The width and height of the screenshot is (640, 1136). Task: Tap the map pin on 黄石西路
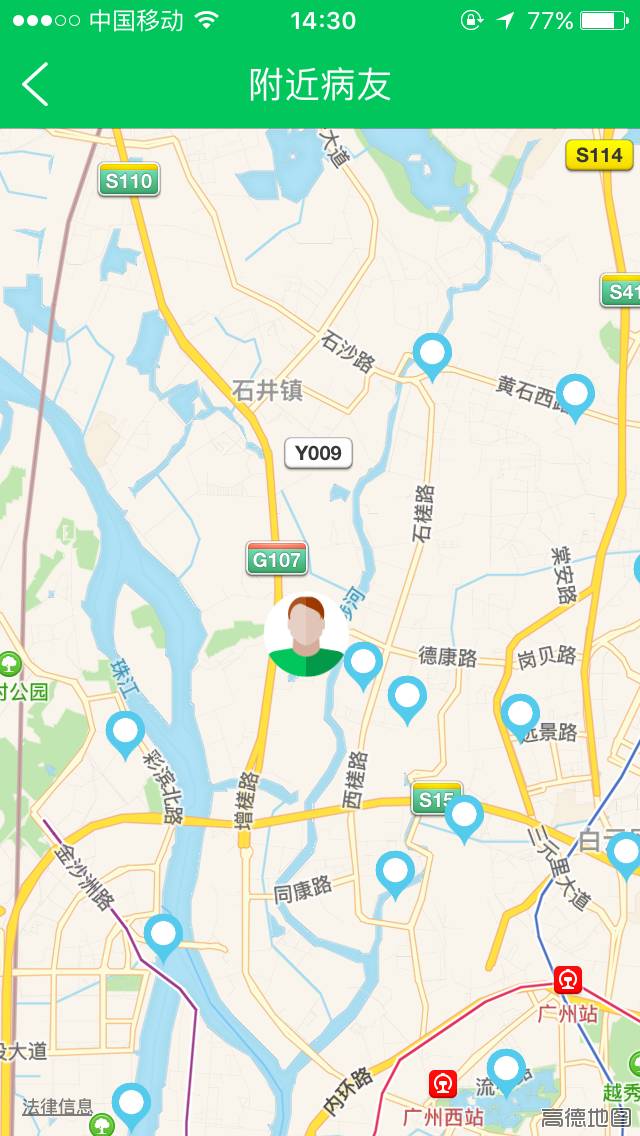[575, 394]
